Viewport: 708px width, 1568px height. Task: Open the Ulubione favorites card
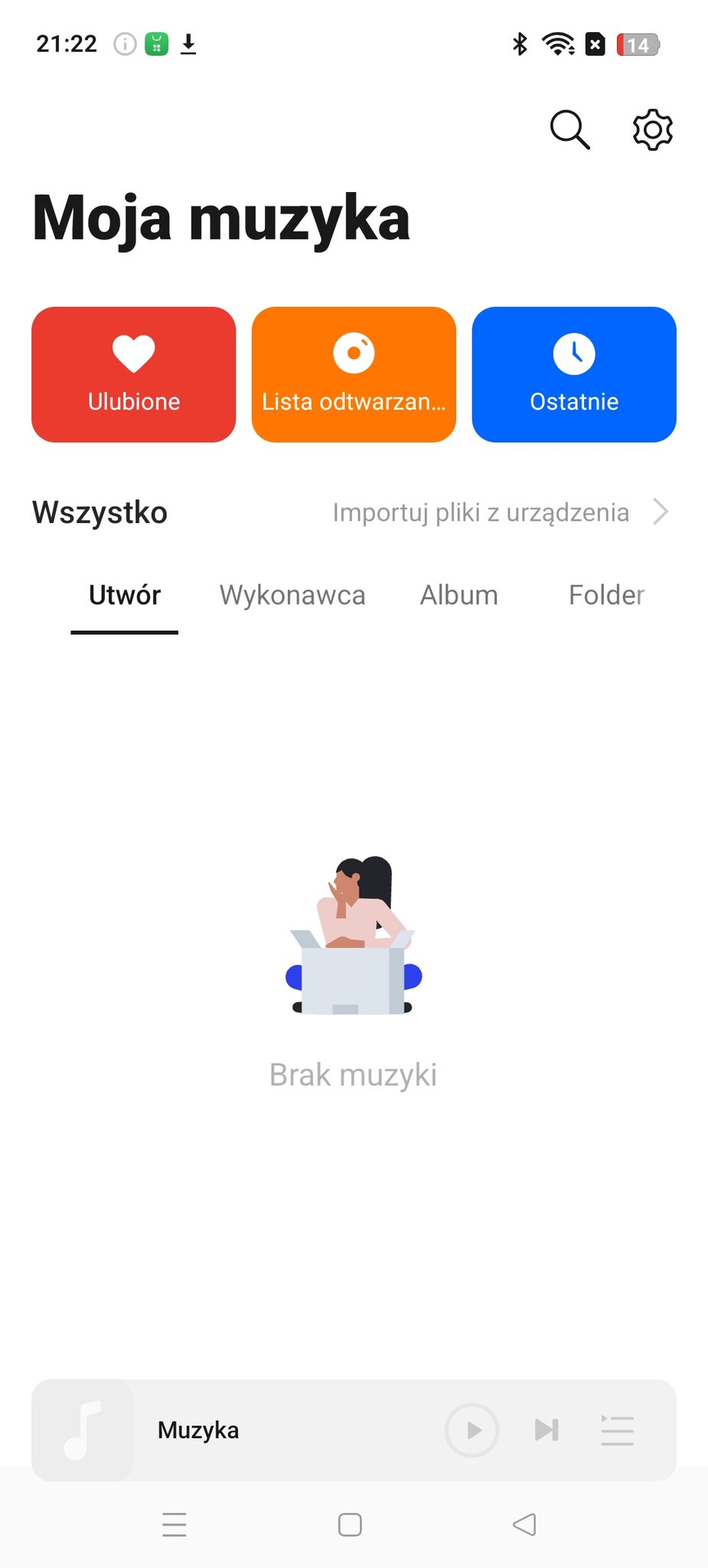134,374
